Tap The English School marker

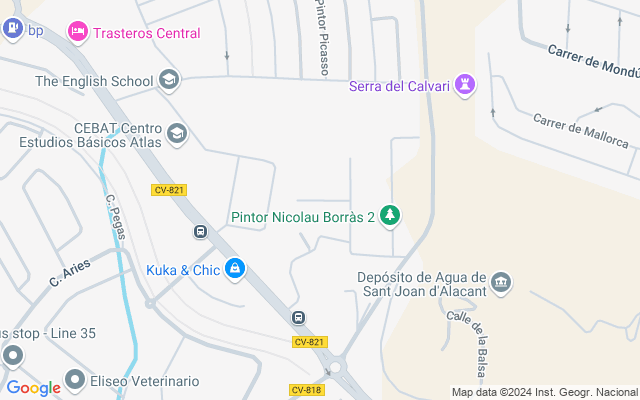[169, 80]
